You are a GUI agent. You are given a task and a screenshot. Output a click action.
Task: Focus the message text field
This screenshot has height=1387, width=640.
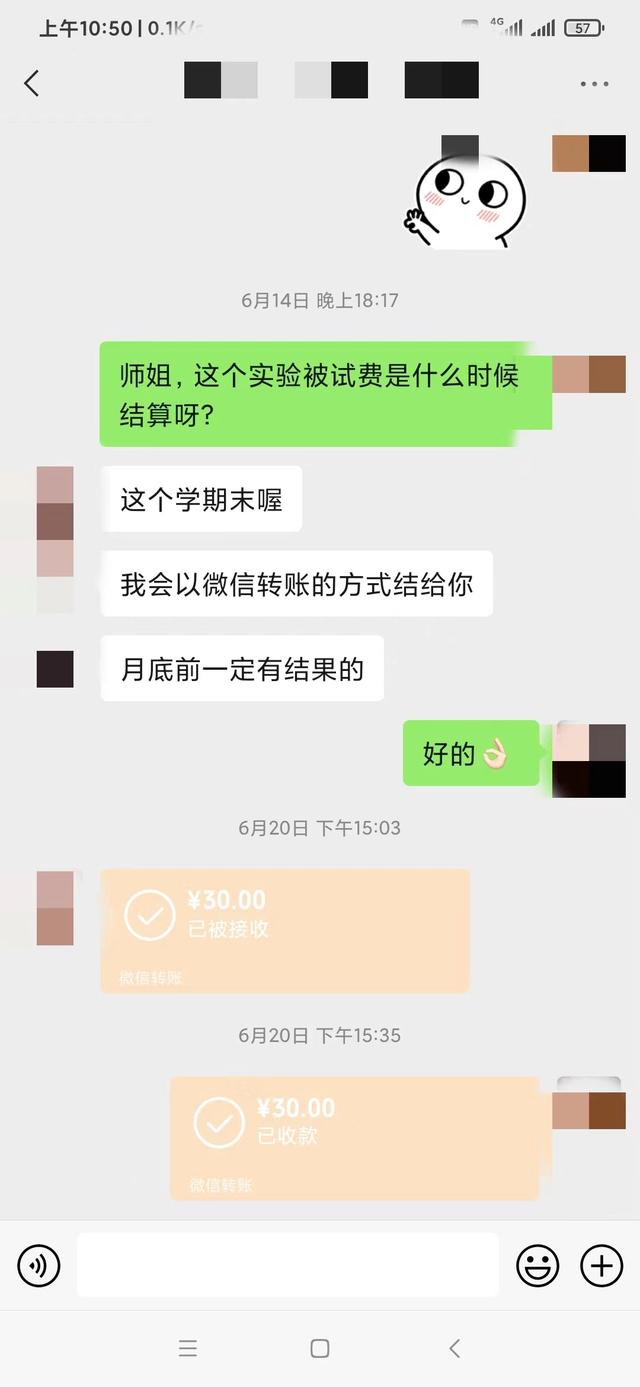point(287,1265)
